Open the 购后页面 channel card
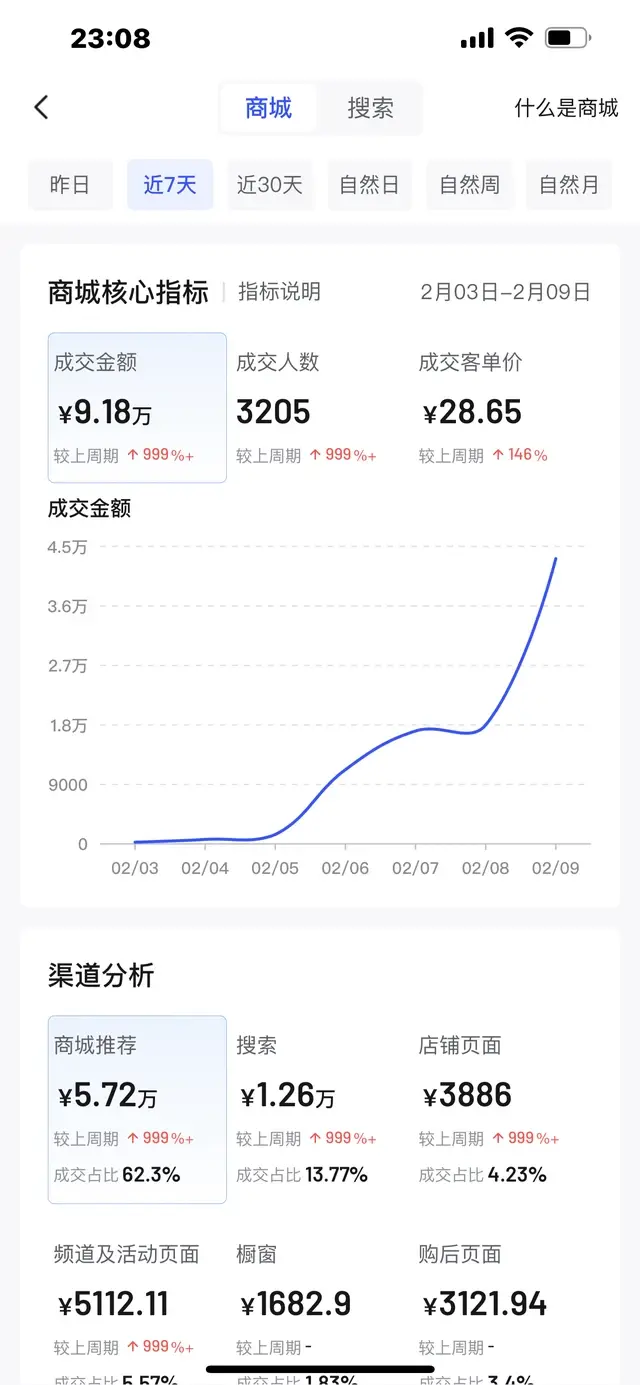This screenshot has height=1385, width=640. pos(500,1300)
